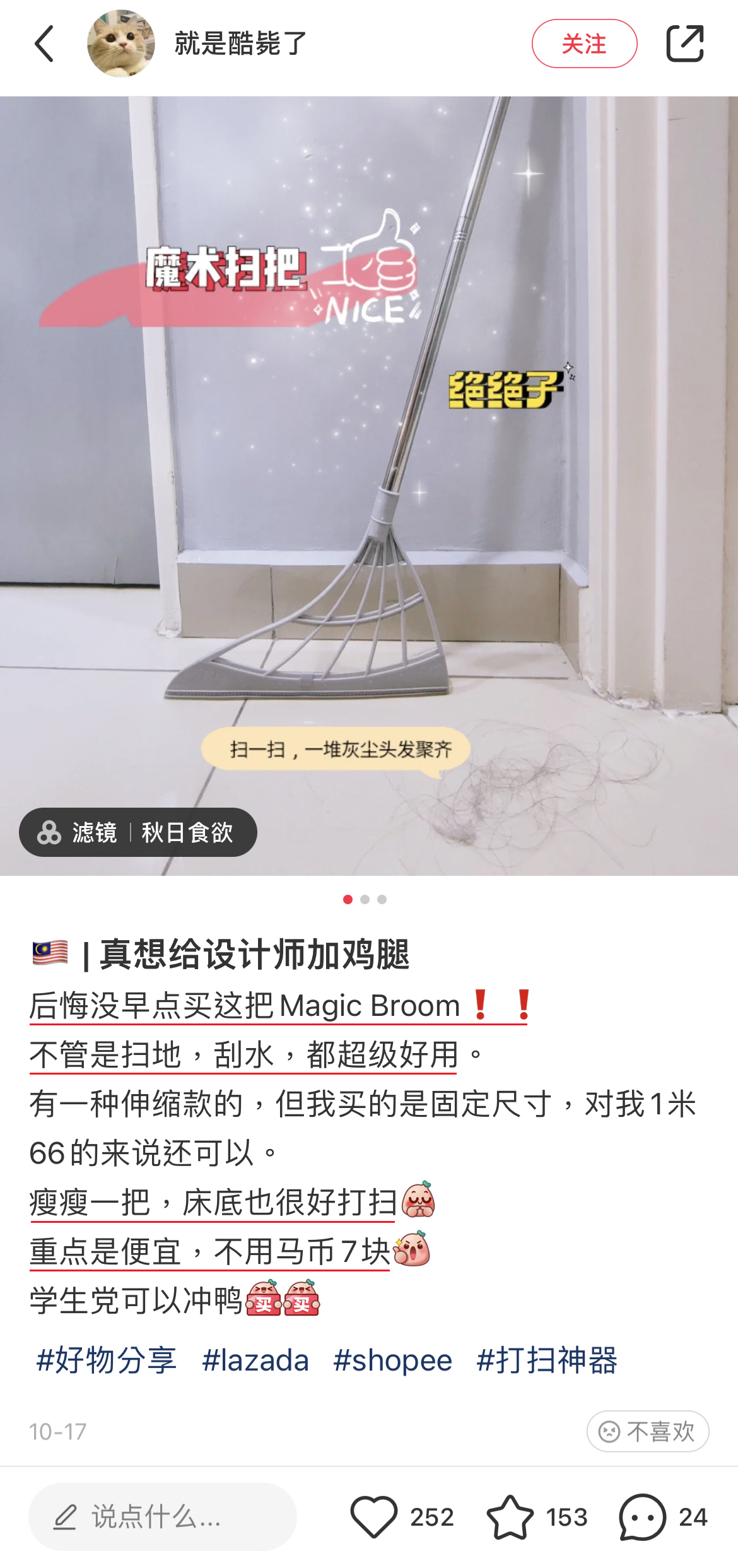738x1568 pixels.
Task: Open the comments bubble with 24 comments
Action: point(642,1516)
